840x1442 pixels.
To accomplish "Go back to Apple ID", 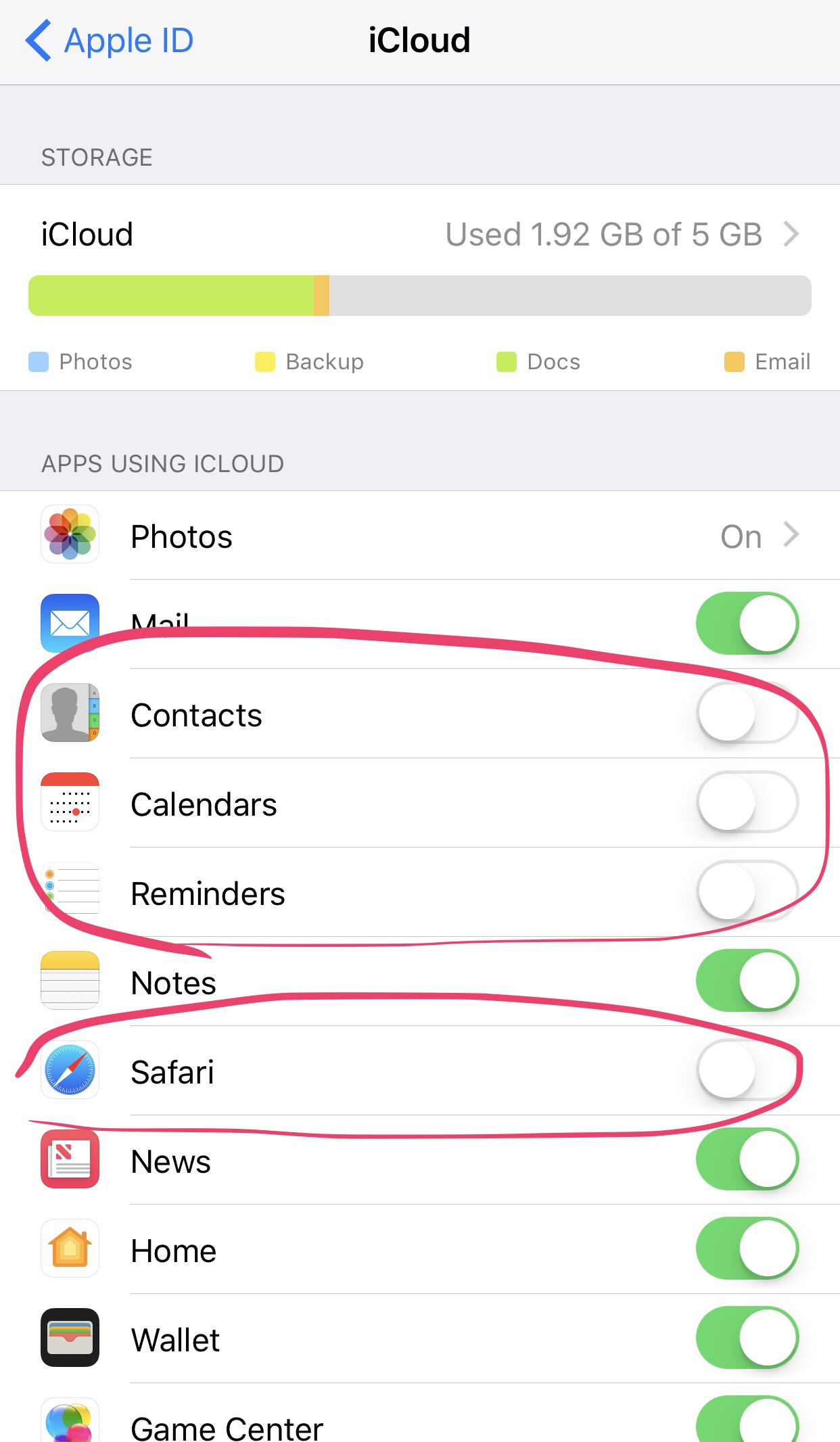I will pos(110,41).
